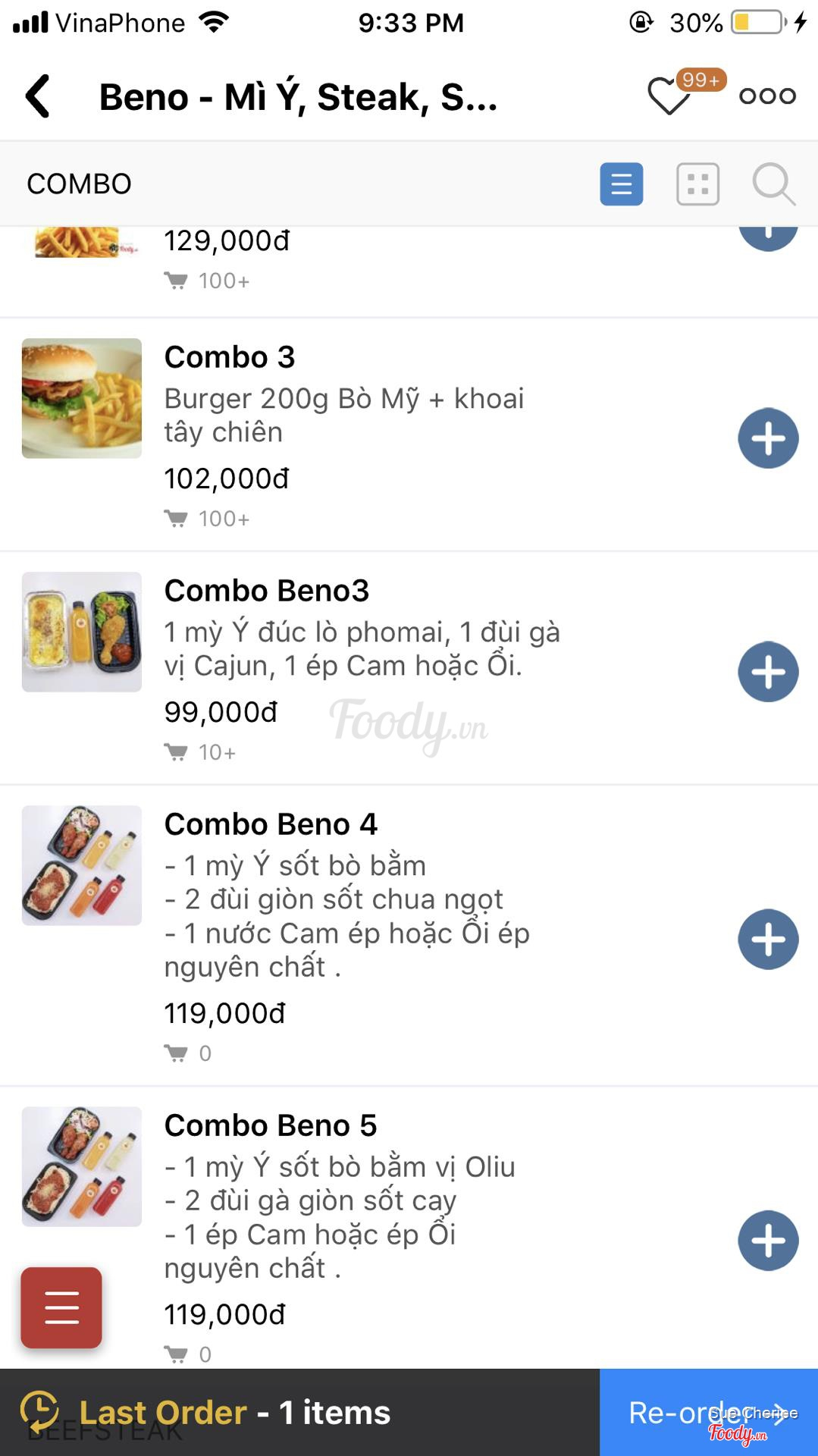
Task: Add Combo Beno3 to cart
Action: (768, 672)
